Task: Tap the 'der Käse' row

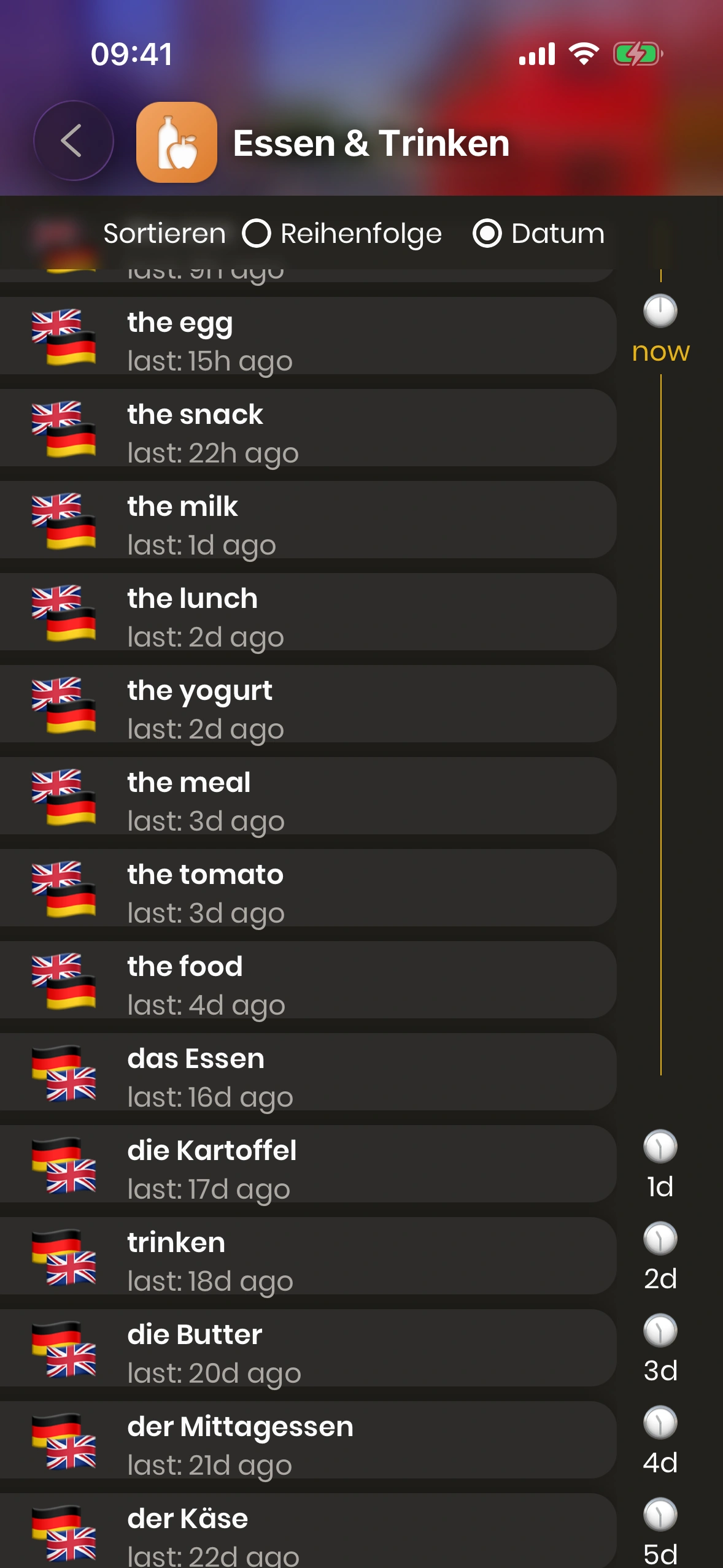Action: (x=307, y=1531)
